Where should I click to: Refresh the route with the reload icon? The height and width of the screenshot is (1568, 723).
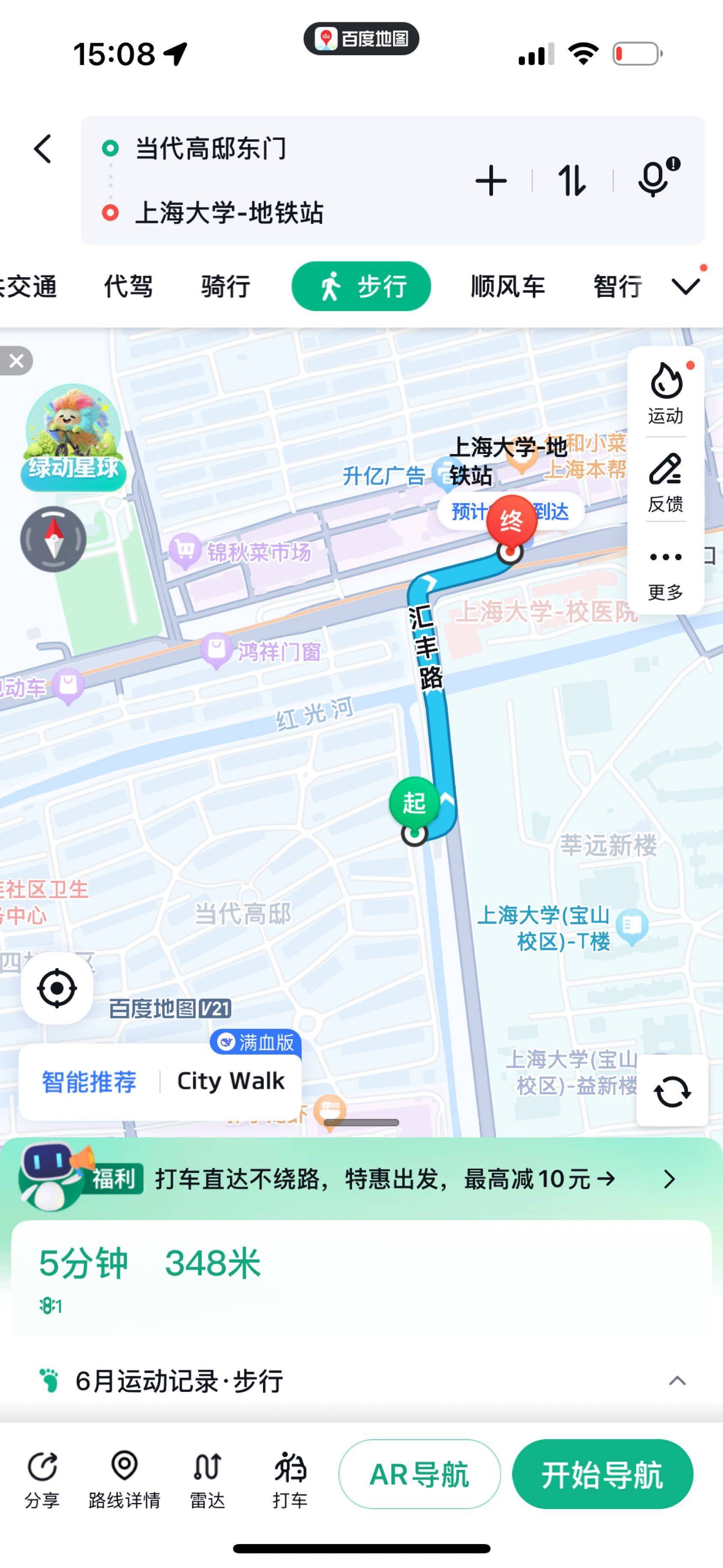pyautogui.click(x=672, y=1091)
